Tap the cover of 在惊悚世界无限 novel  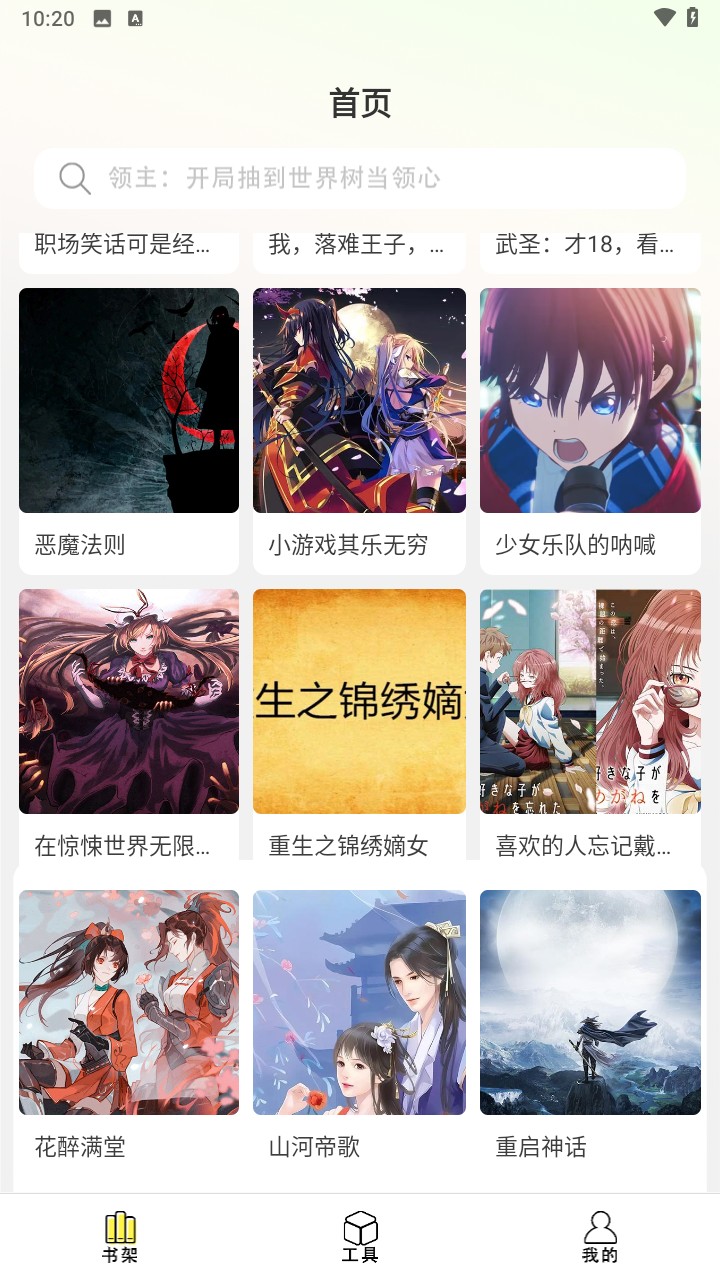click(128, 701)
